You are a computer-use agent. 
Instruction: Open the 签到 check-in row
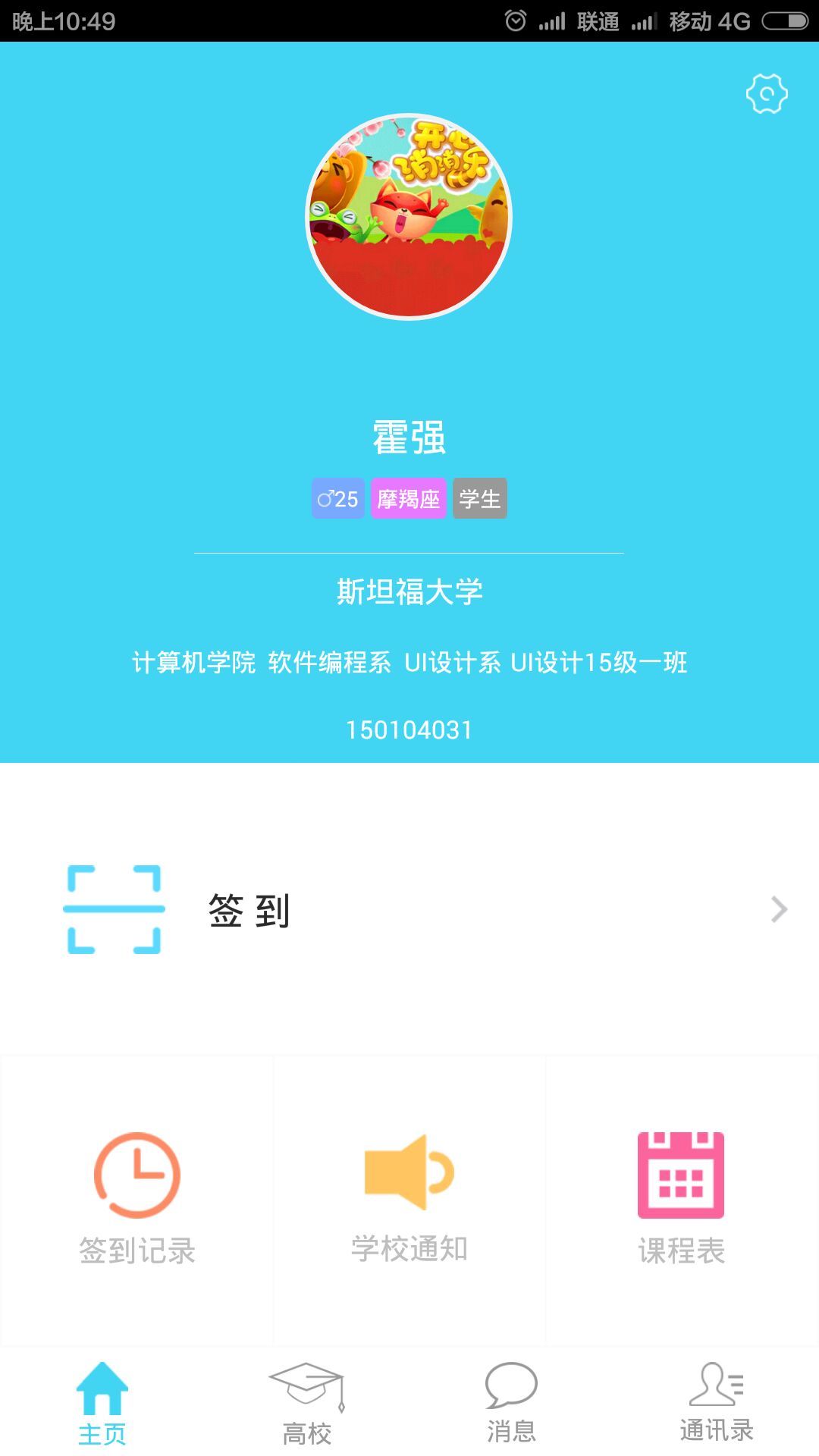pyautogui.click(x=409, y=909)
